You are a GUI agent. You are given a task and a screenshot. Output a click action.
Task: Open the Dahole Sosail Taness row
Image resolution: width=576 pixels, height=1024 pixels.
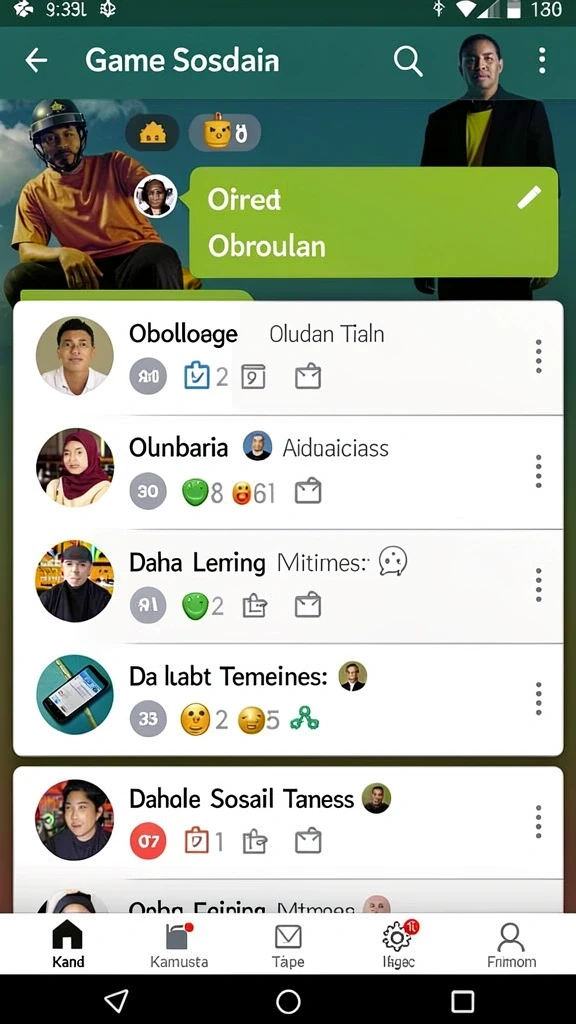click(288, 822)
